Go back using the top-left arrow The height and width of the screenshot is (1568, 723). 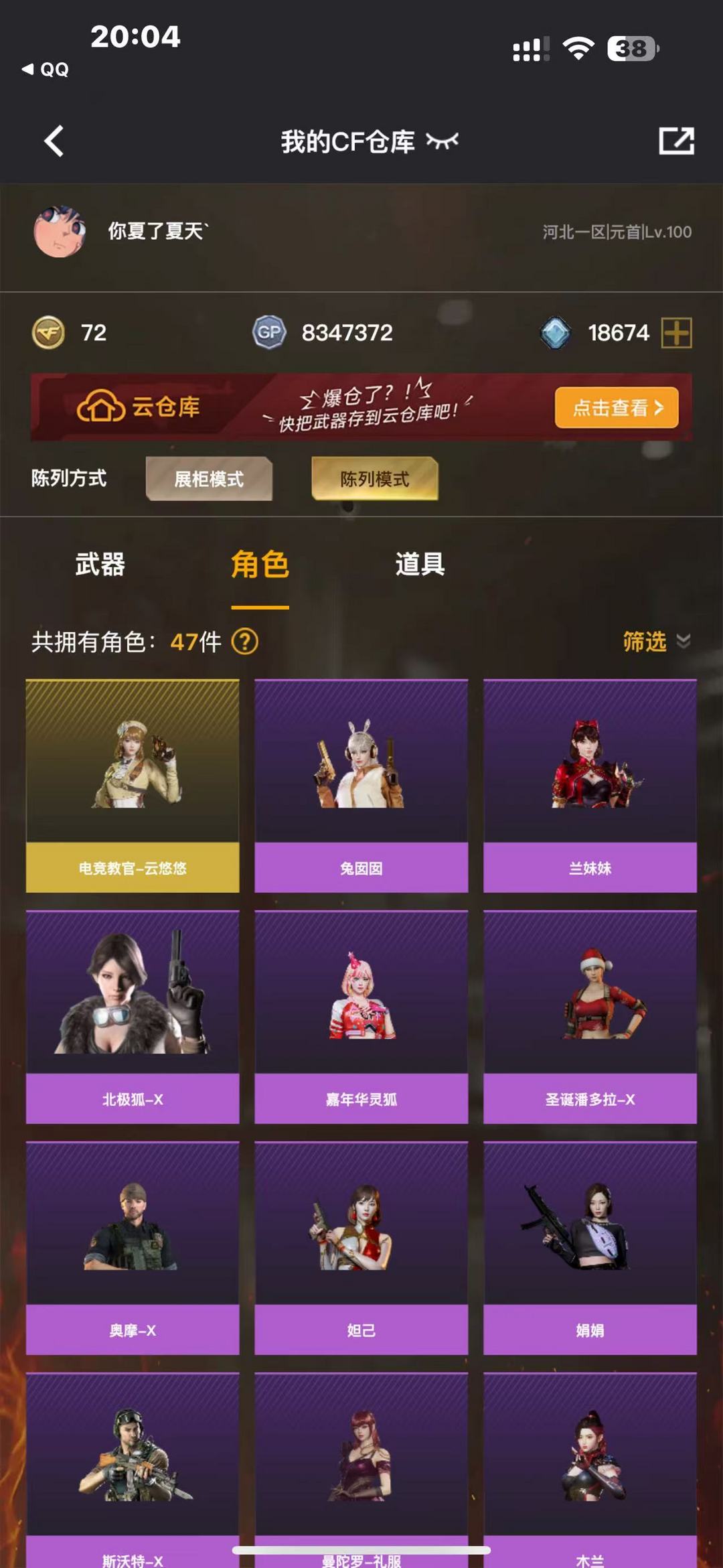click(54, 141)
